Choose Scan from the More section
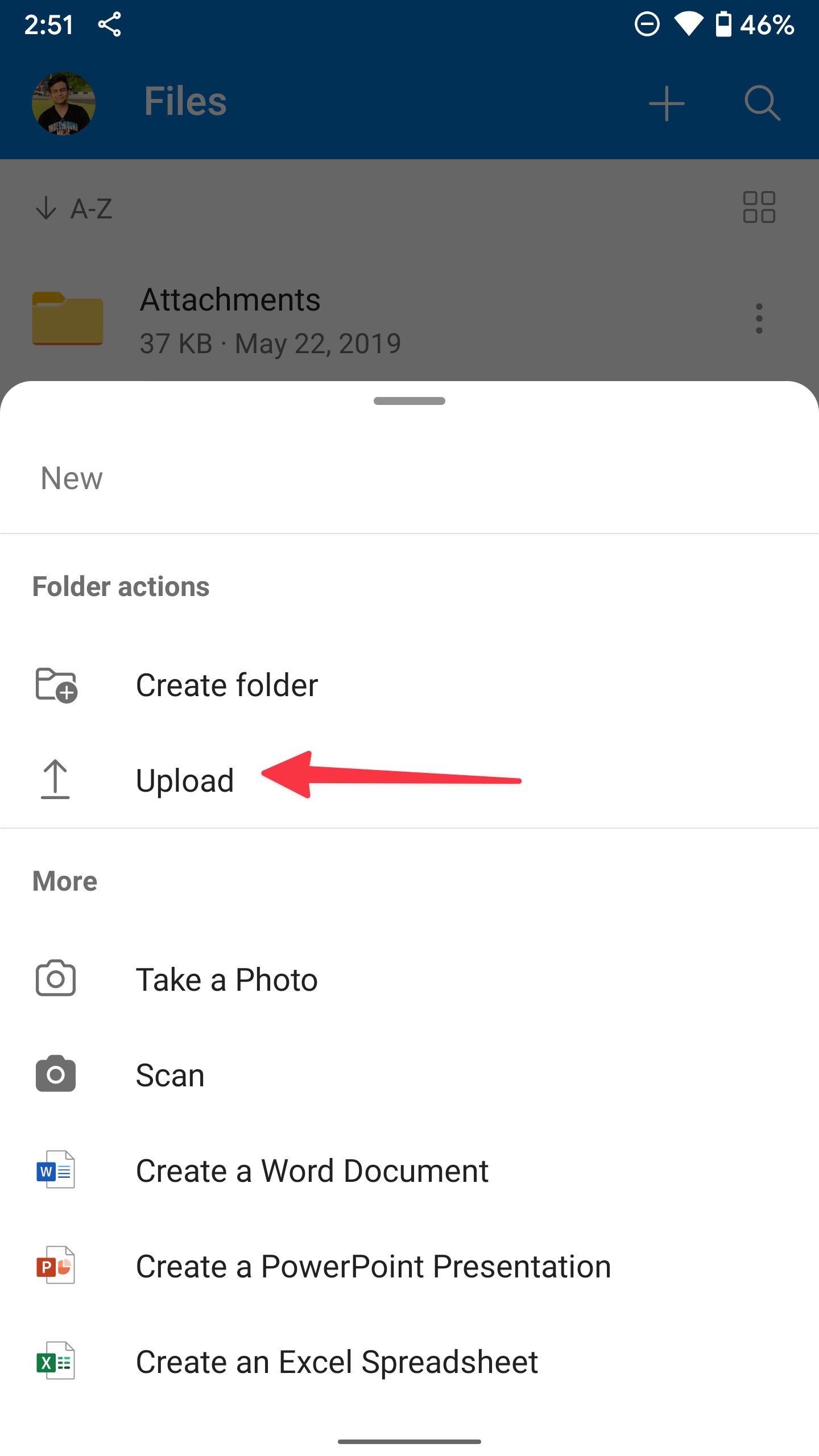The height and width of the screenshot is (1456, 819). tap(171, 1074)
